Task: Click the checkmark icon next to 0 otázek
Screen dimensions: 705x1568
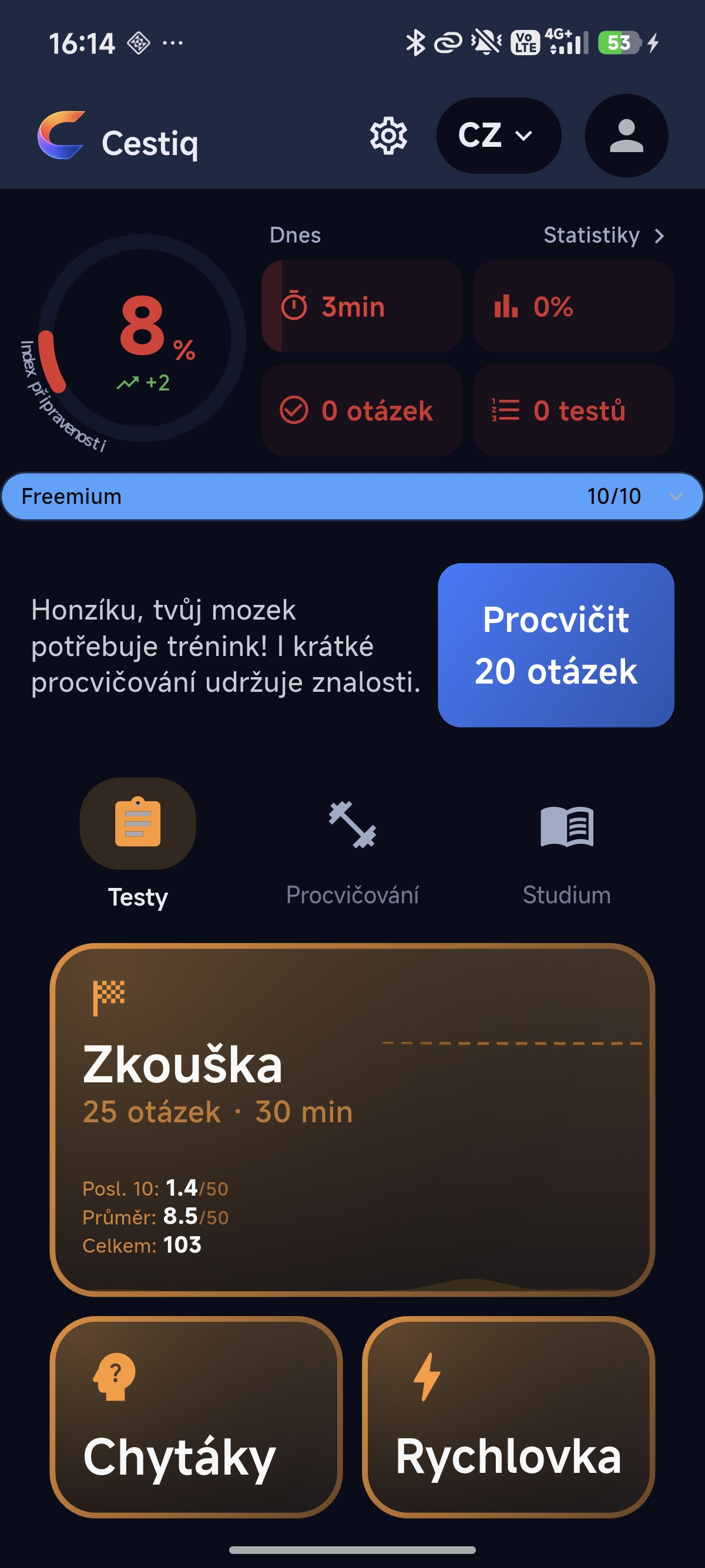Action: click(x=294, y=411)
